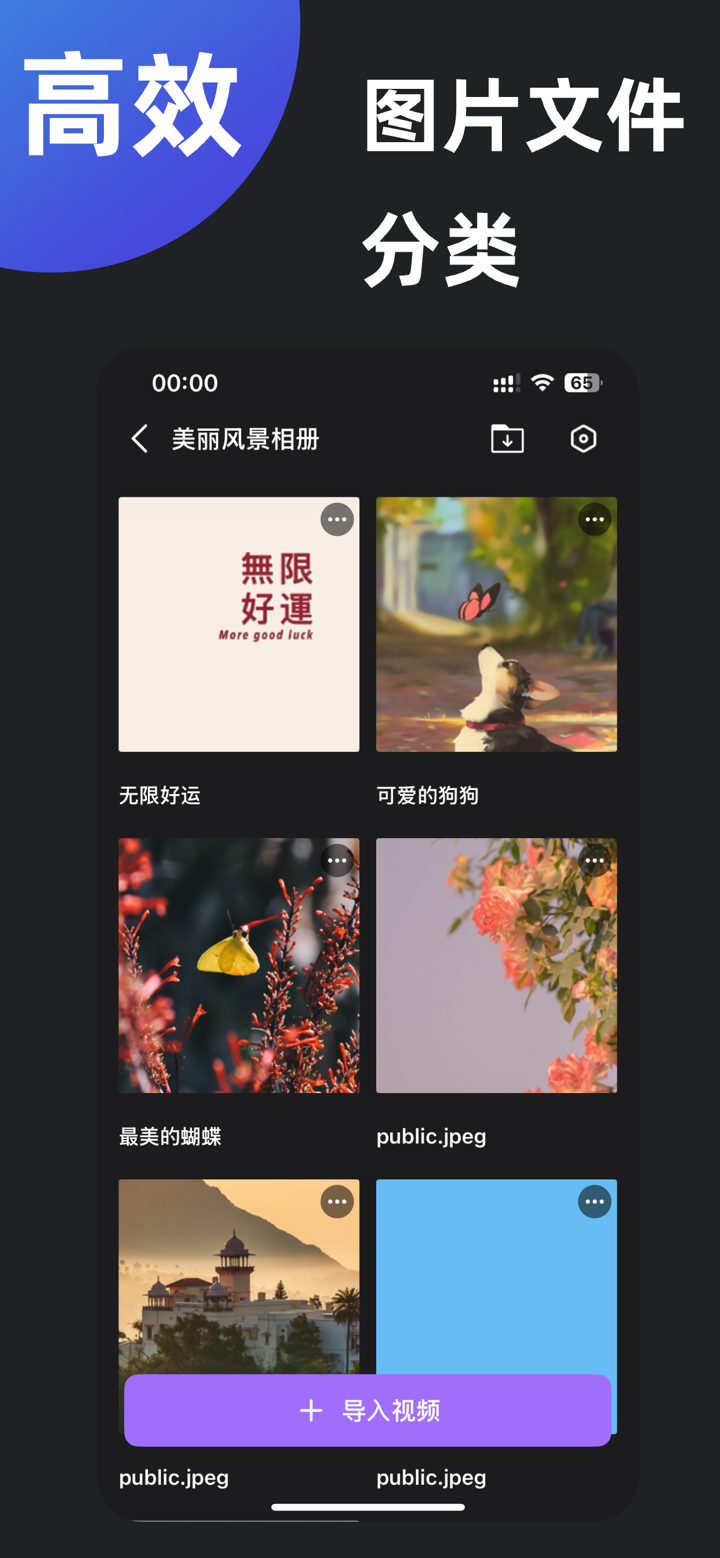Check the Wi-Fi status icon
The width and height of the screenshot is (720, 1558).
[541, 382]
